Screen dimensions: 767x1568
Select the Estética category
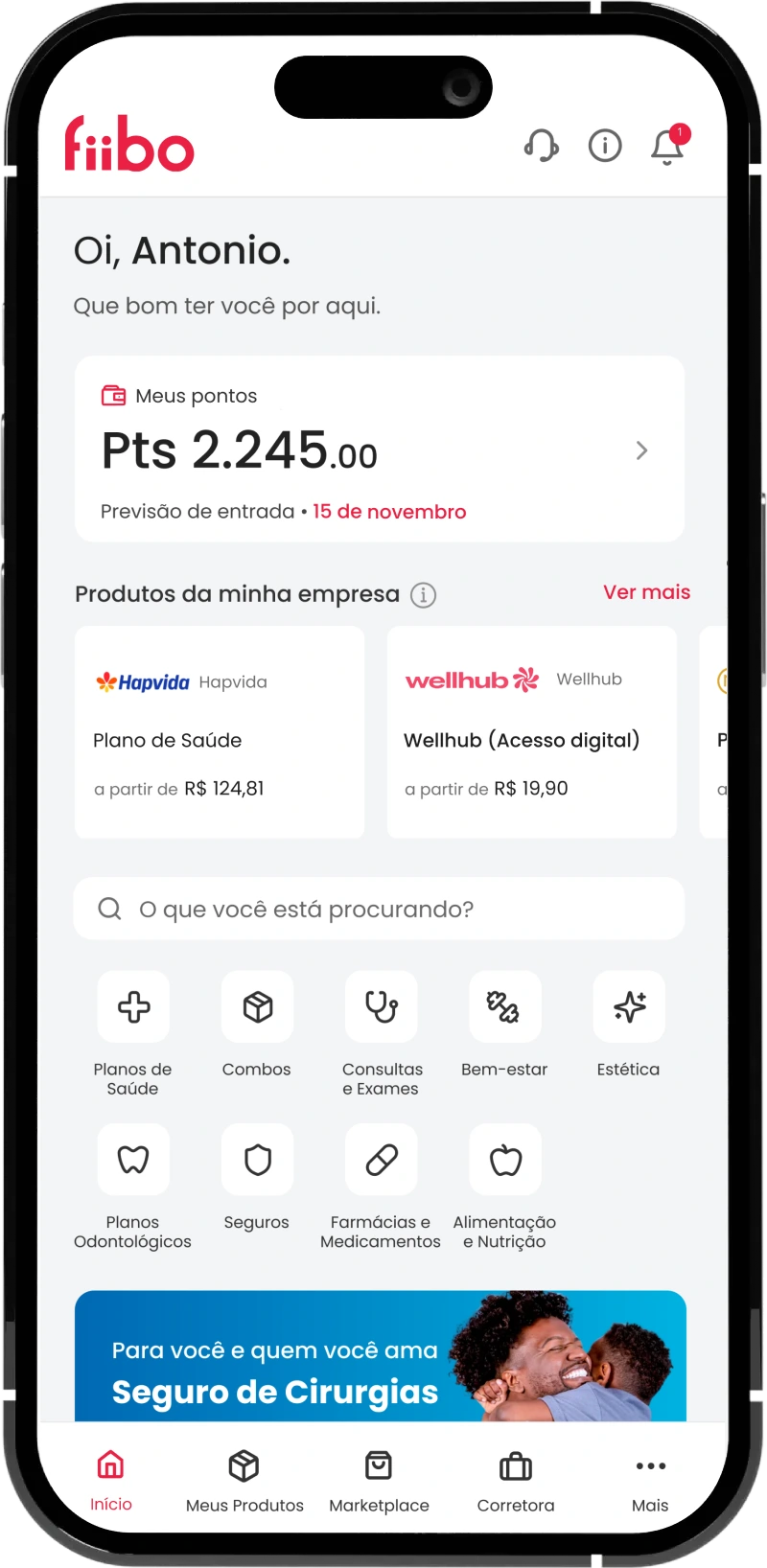pos(629,1007)
